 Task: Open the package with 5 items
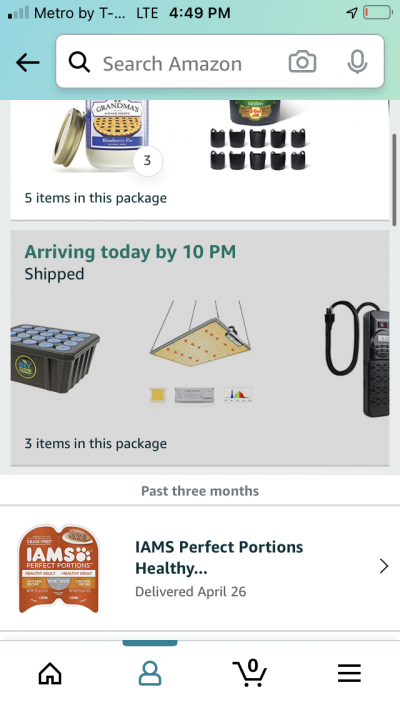[200, 160]
